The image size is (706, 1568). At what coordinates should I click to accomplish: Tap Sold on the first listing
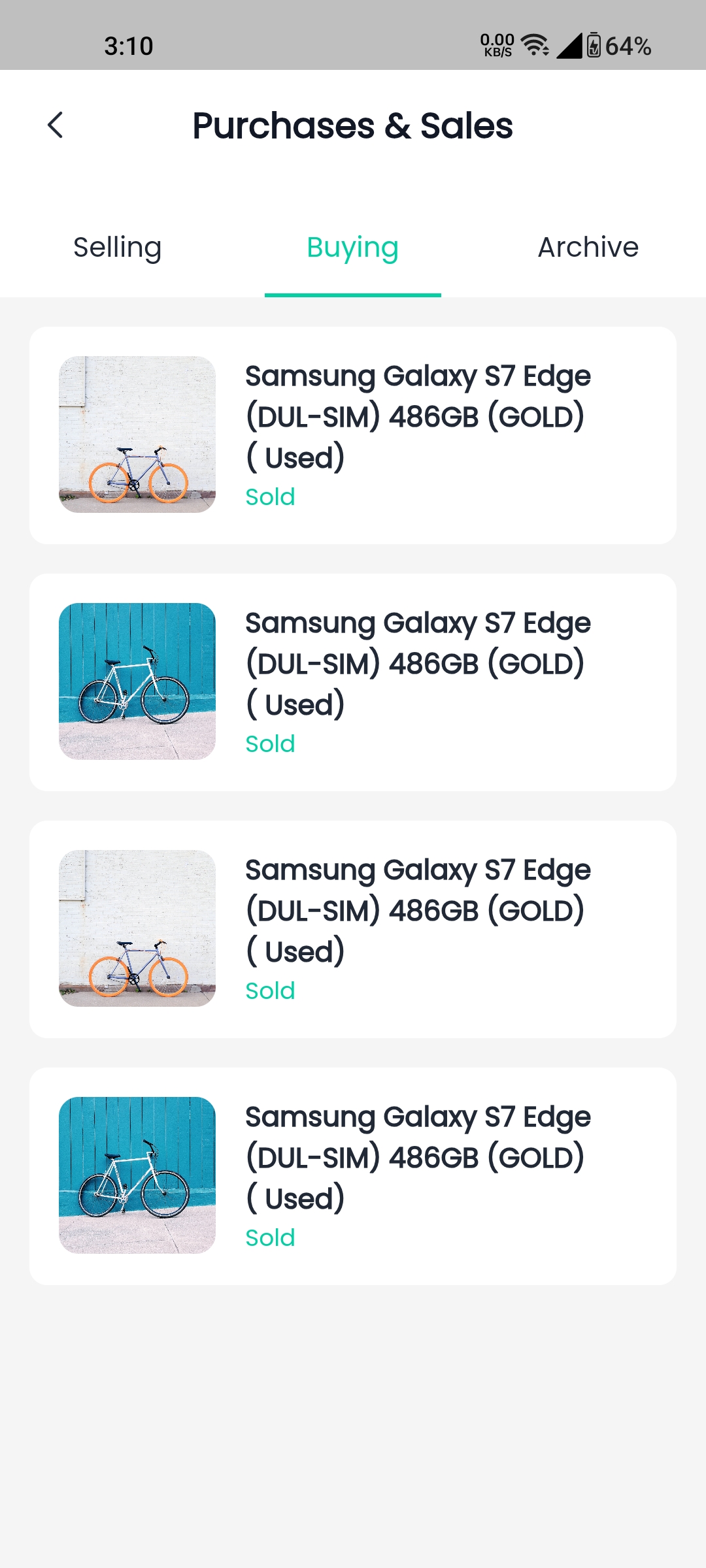pyautogui.click(x=270, y=496)
